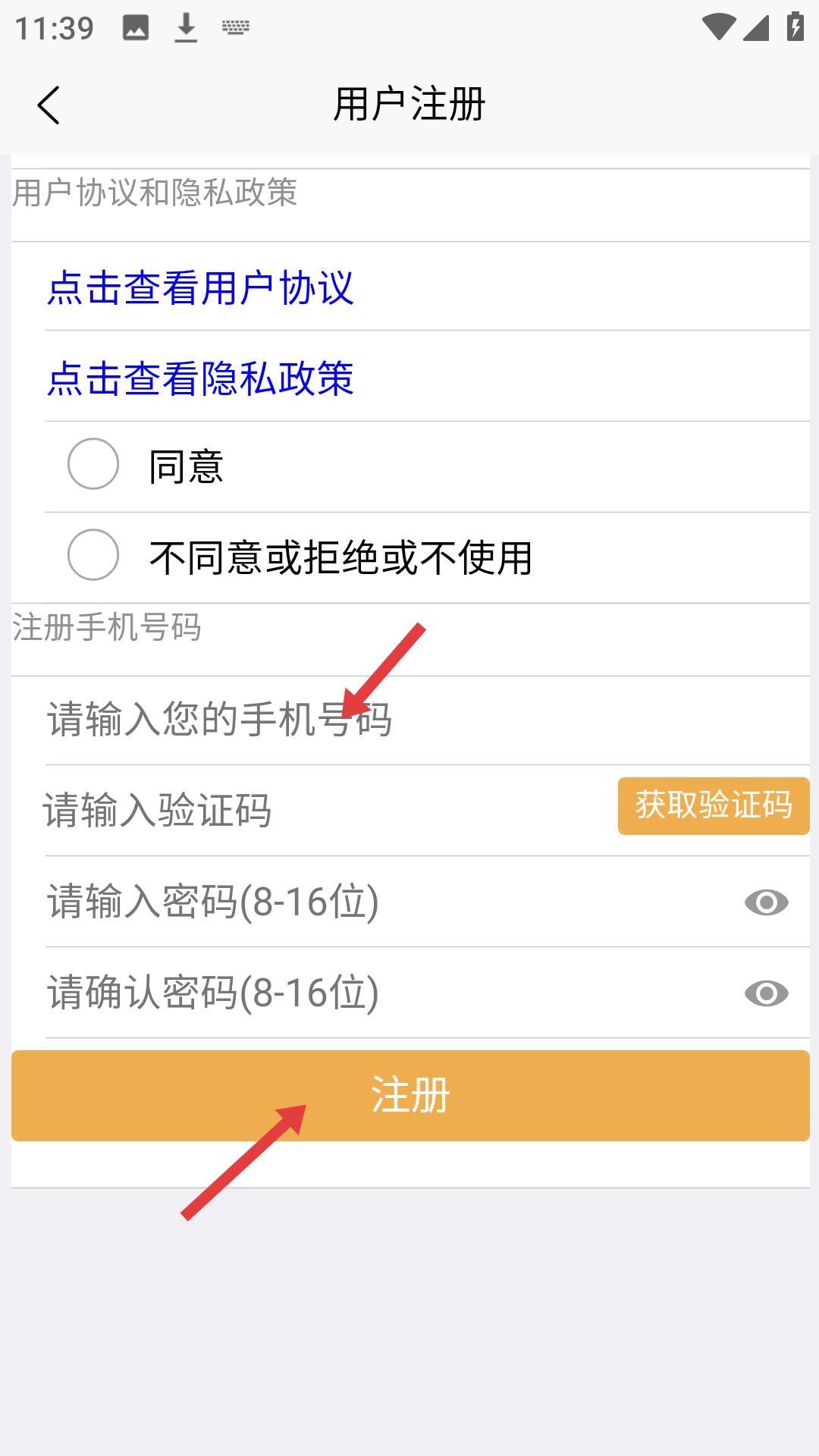Tap 获取验证码 button
This screenshot has width=819, height=1456.
(713, 805)
